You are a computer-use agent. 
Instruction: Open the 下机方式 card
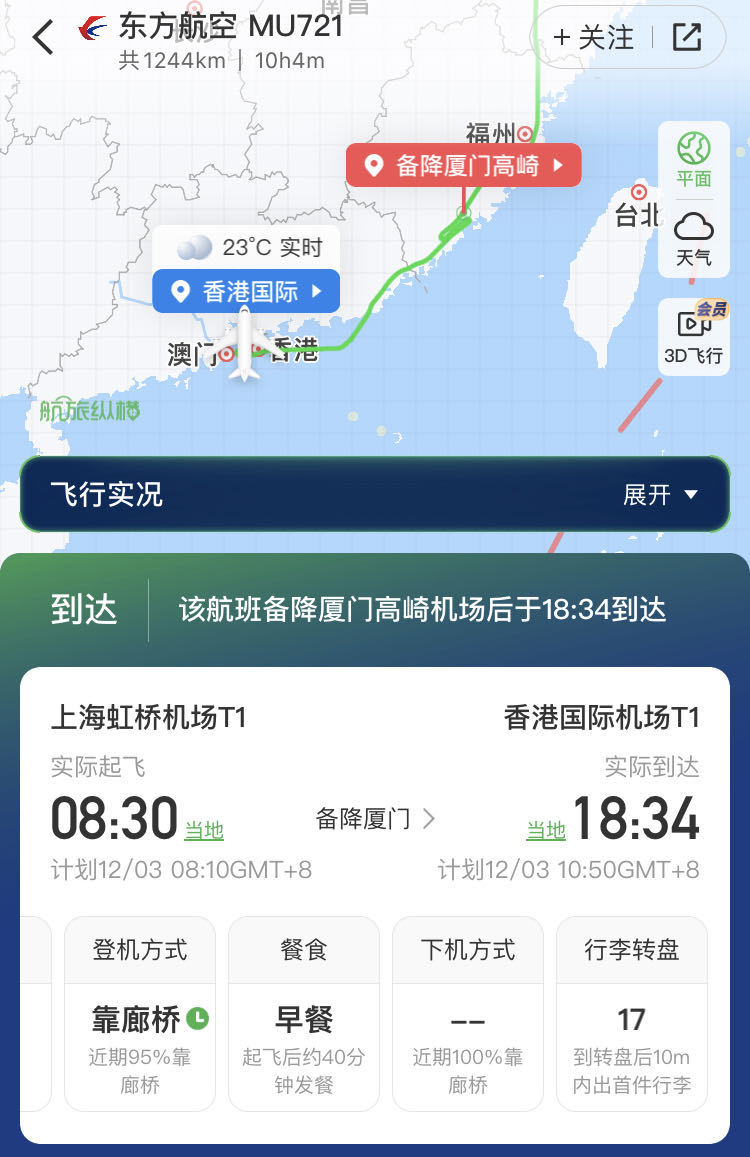[x=468, y=1013]
